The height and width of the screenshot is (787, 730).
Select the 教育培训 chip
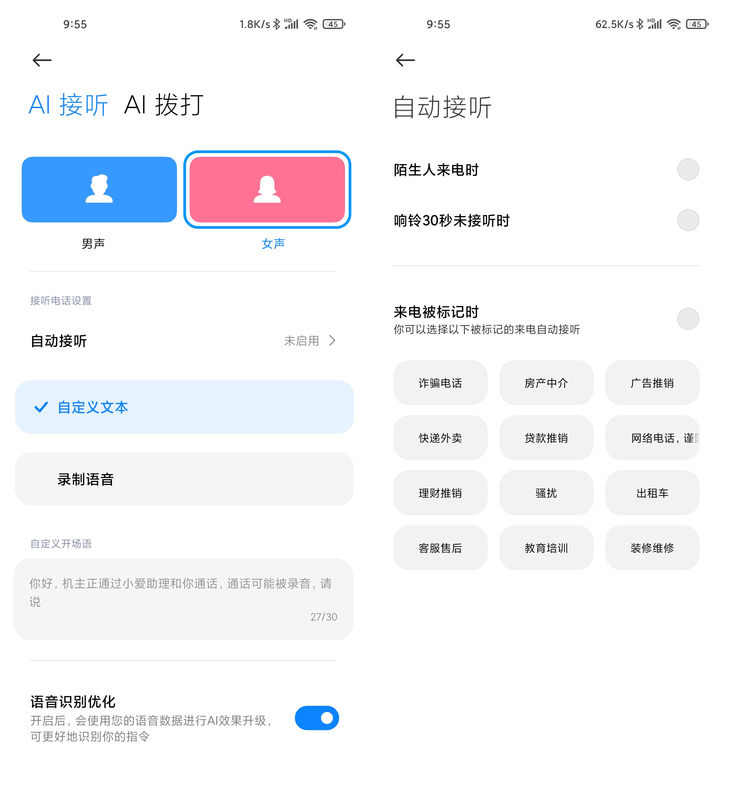point(546,548)
